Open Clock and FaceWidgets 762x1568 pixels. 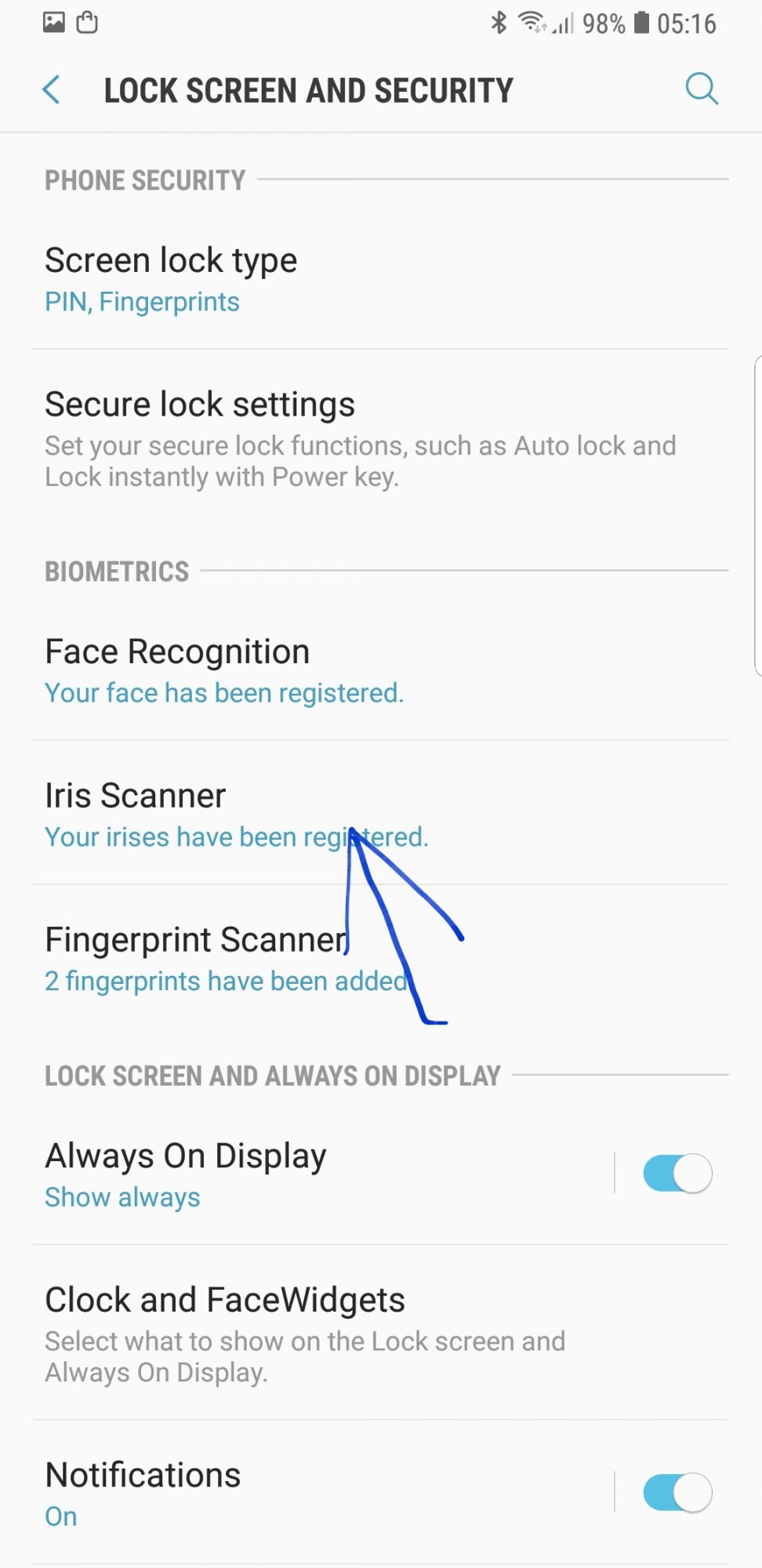pyautogui.click(x=381, y=1334)
